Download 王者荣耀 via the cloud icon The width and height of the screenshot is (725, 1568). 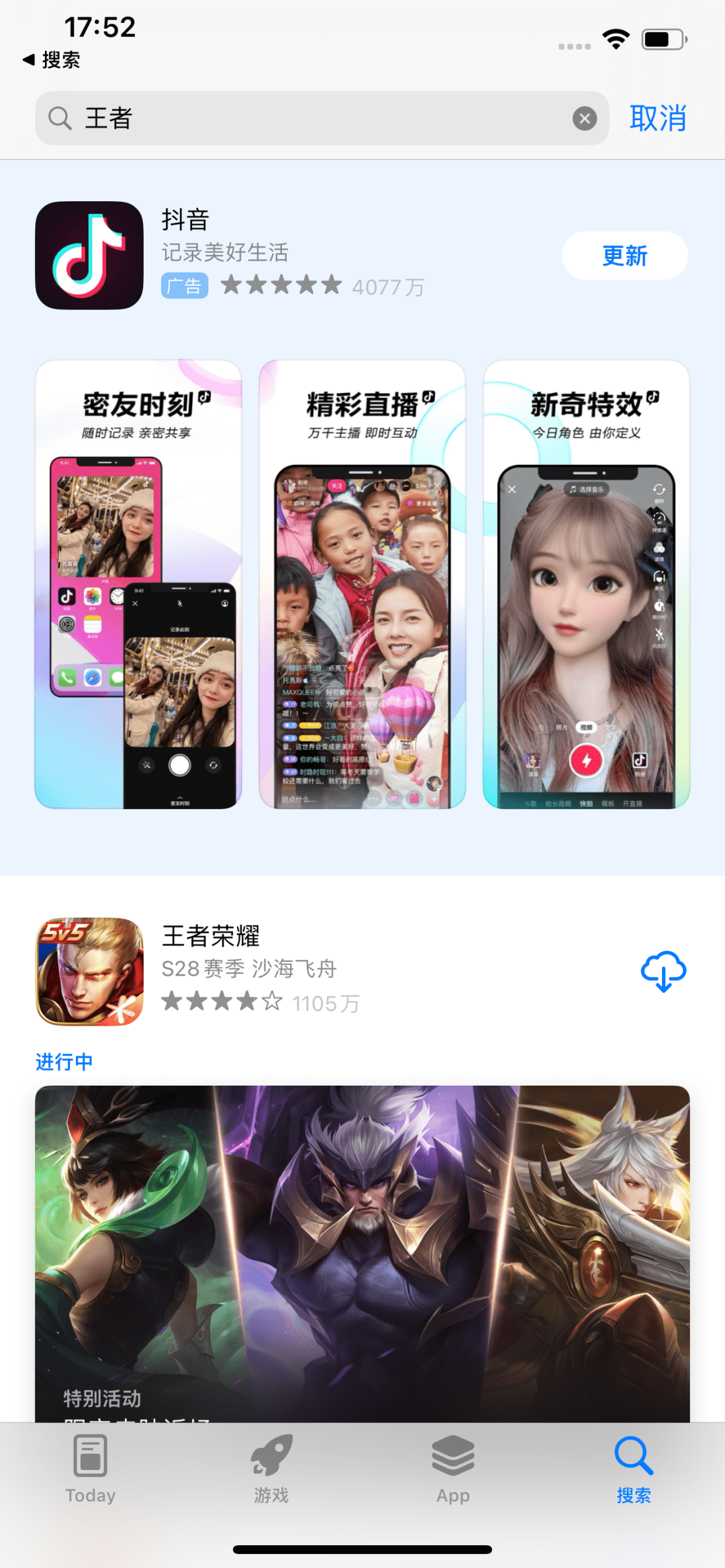coord(663,971)
